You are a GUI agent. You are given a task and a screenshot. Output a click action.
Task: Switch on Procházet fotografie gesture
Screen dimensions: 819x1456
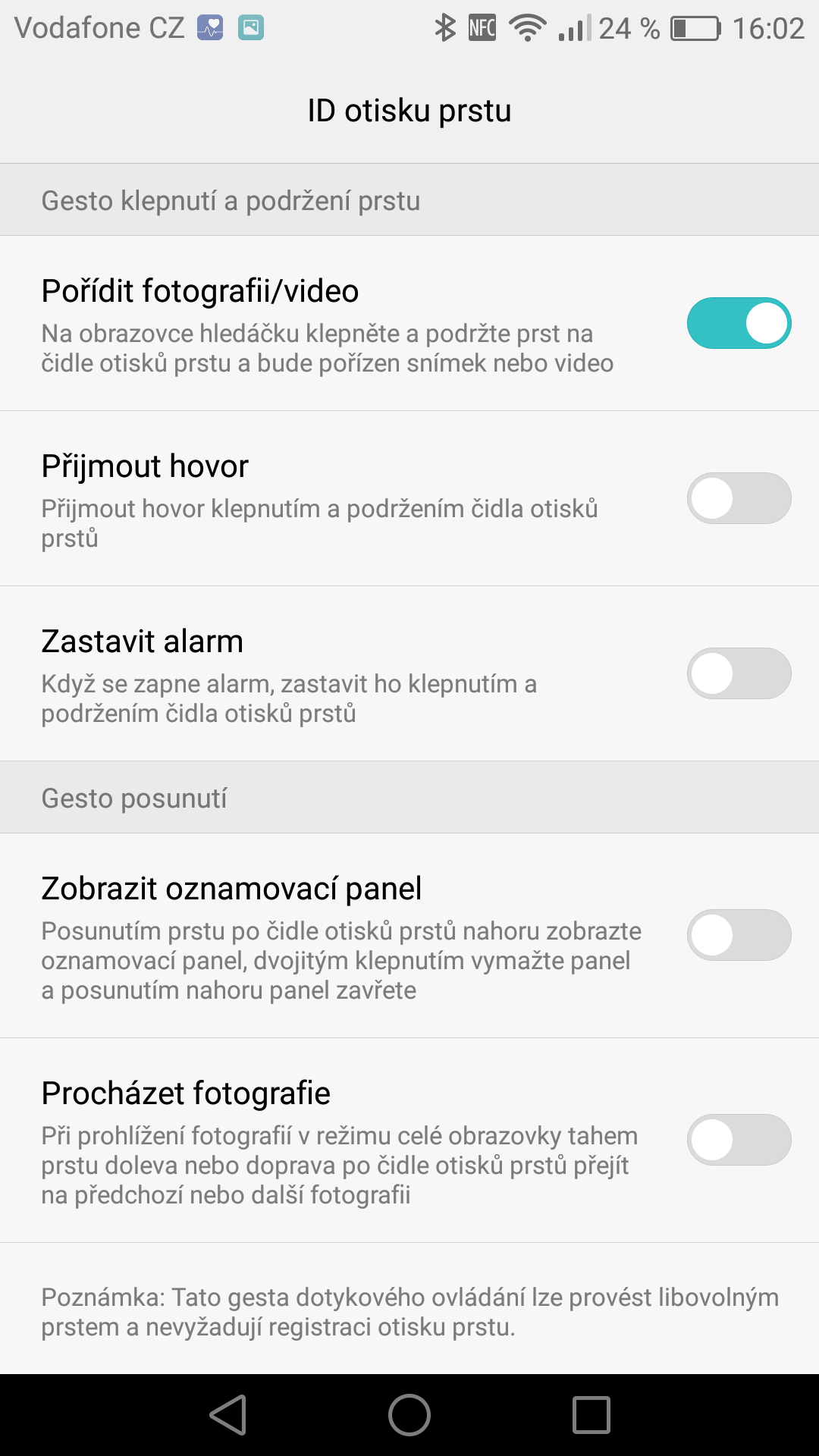[x=739, y=1140]
